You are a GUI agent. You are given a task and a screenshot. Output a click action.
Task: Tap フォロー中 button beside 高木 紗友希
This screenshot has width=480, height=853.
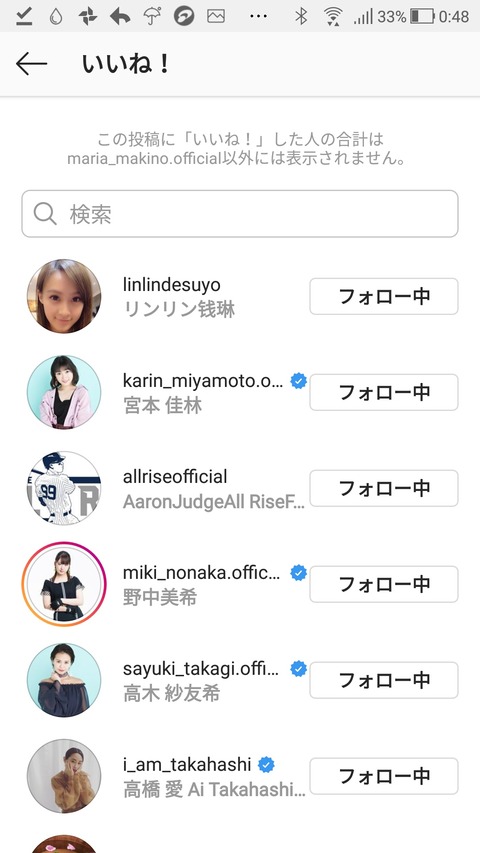(384, 680)
